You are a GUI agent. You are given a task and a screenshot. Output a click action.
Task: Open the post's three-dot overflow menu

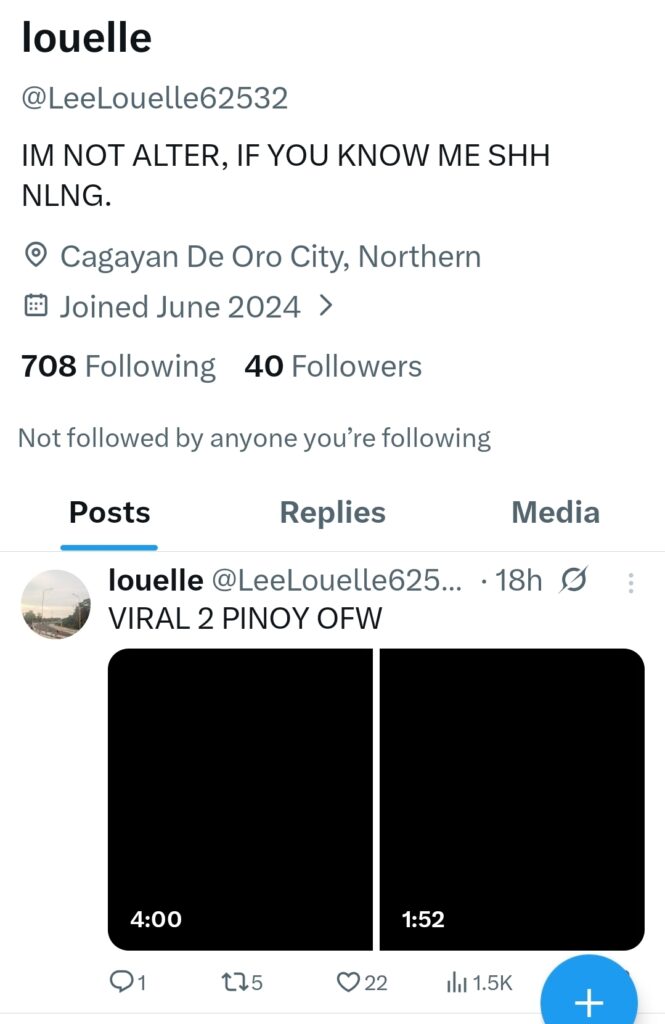click(631, 582)
